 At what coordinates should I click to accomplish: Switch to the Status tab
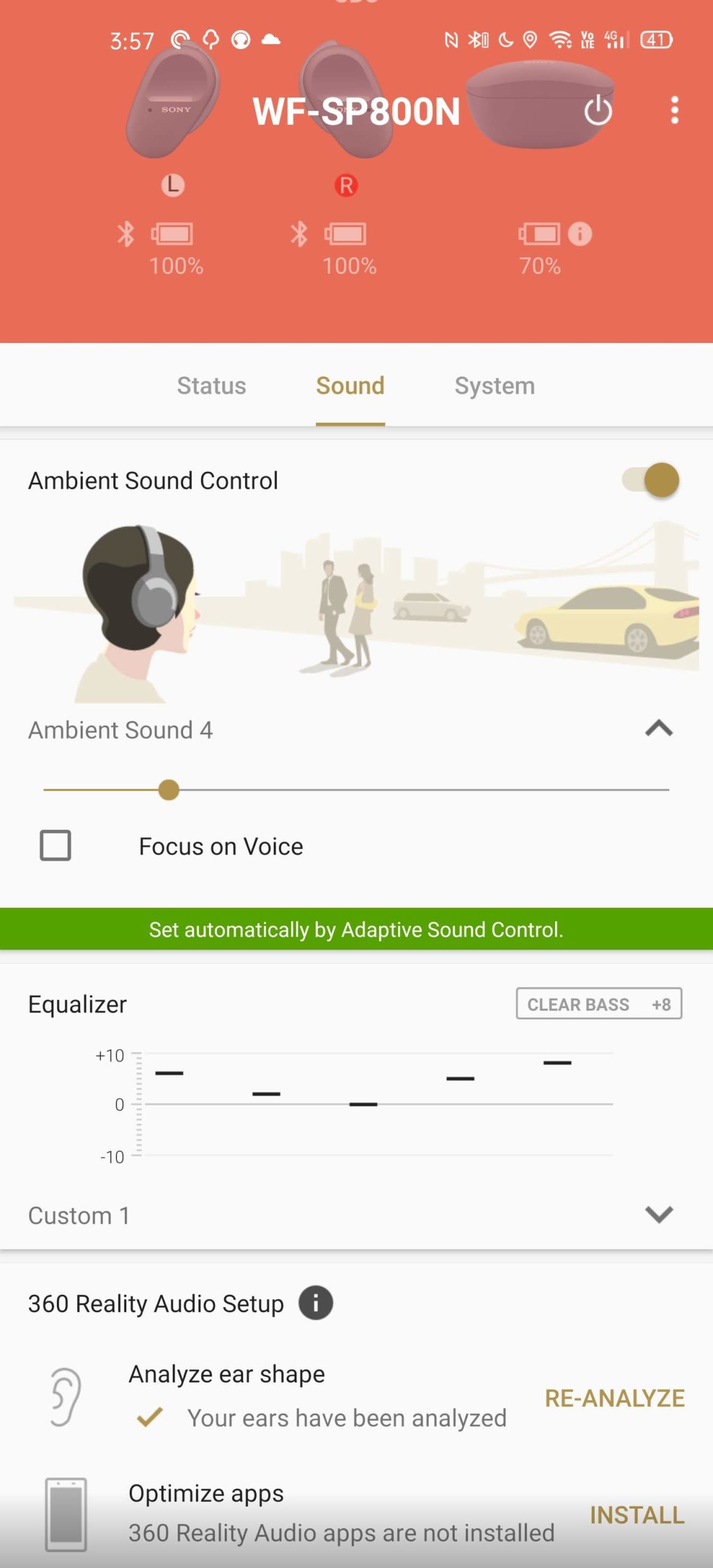coord(211,386)
